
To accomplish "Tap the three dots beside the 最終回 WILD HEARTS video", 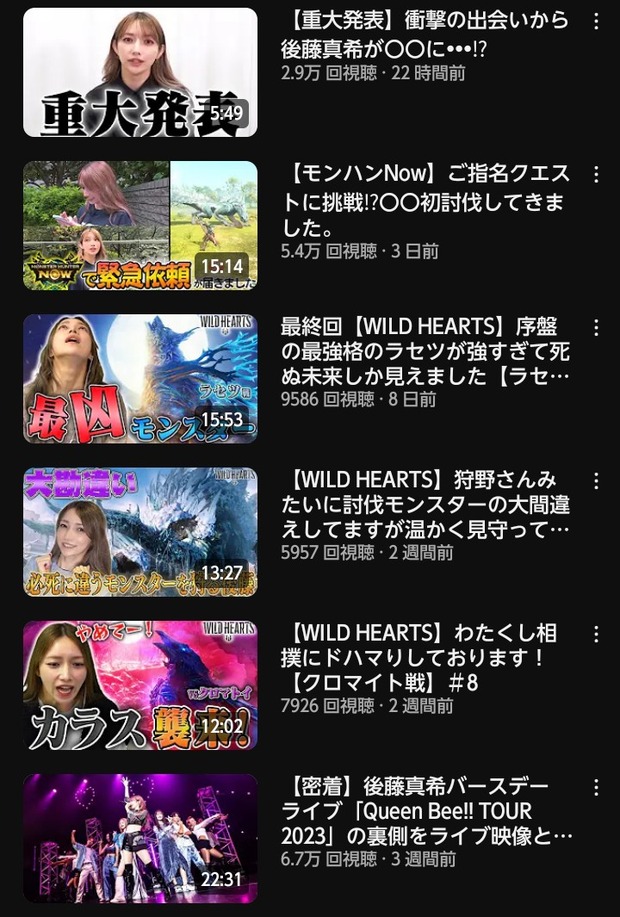I will coord(596,328).
